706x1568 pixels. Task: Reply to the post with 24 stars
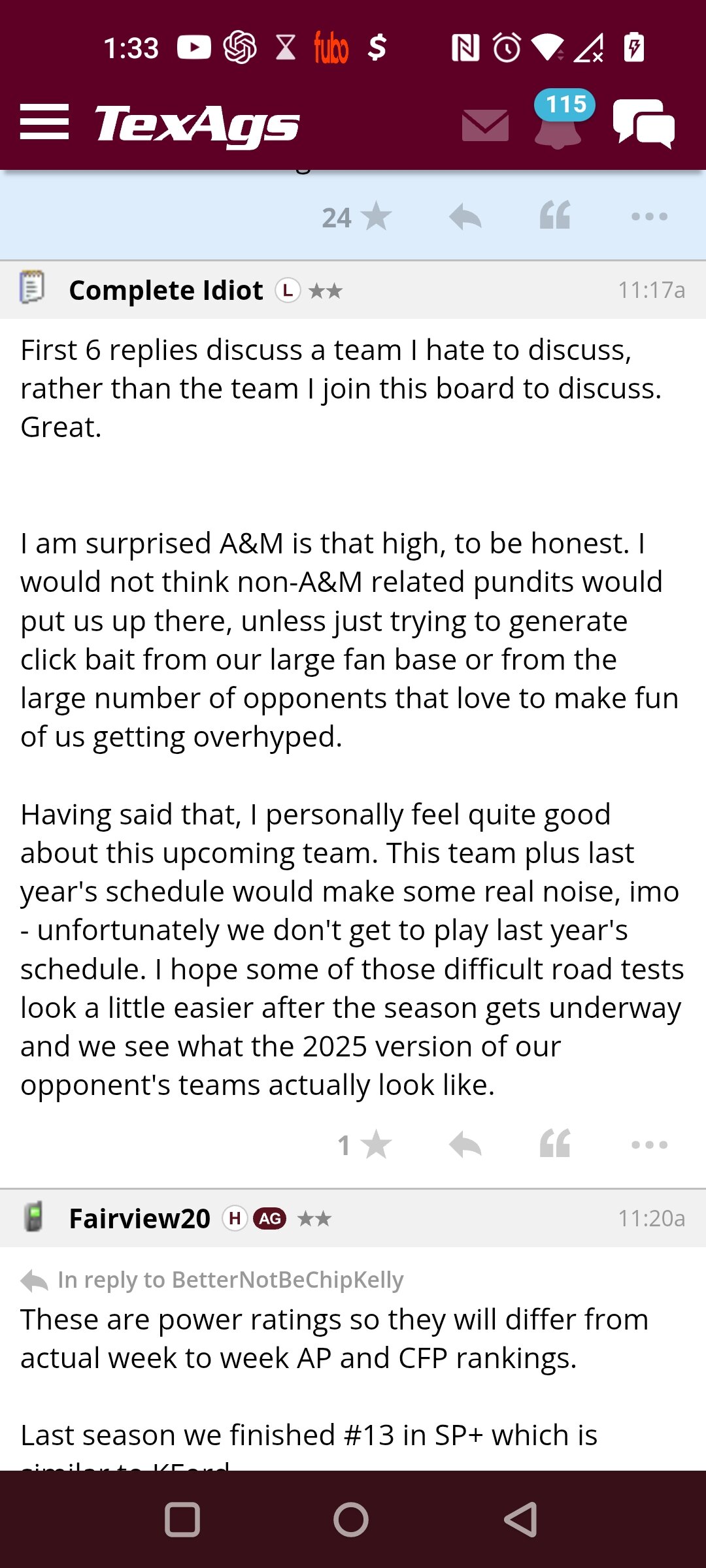[465, 217]
